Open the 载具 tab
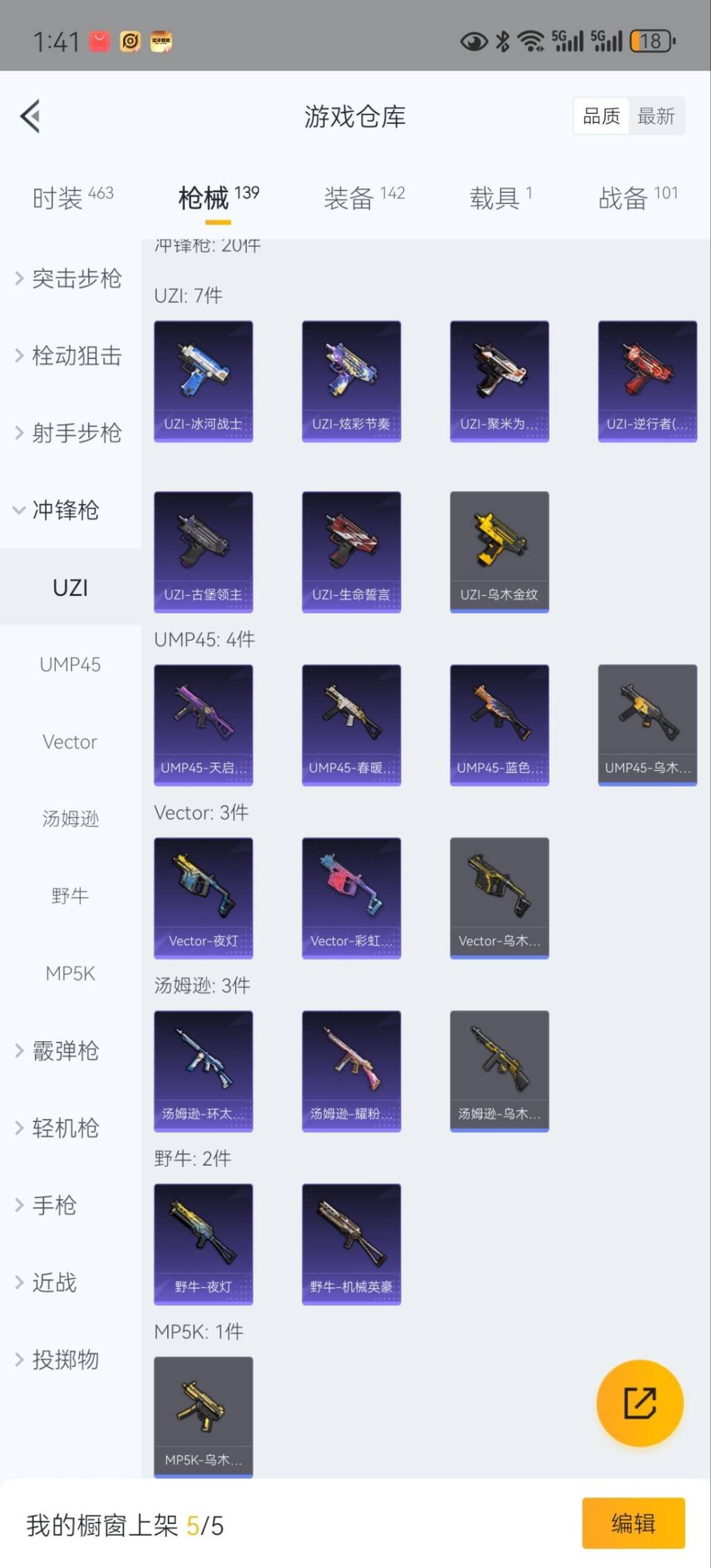Screen dimensions: 711x1568 pyautogui.click(x=500, y=197)
